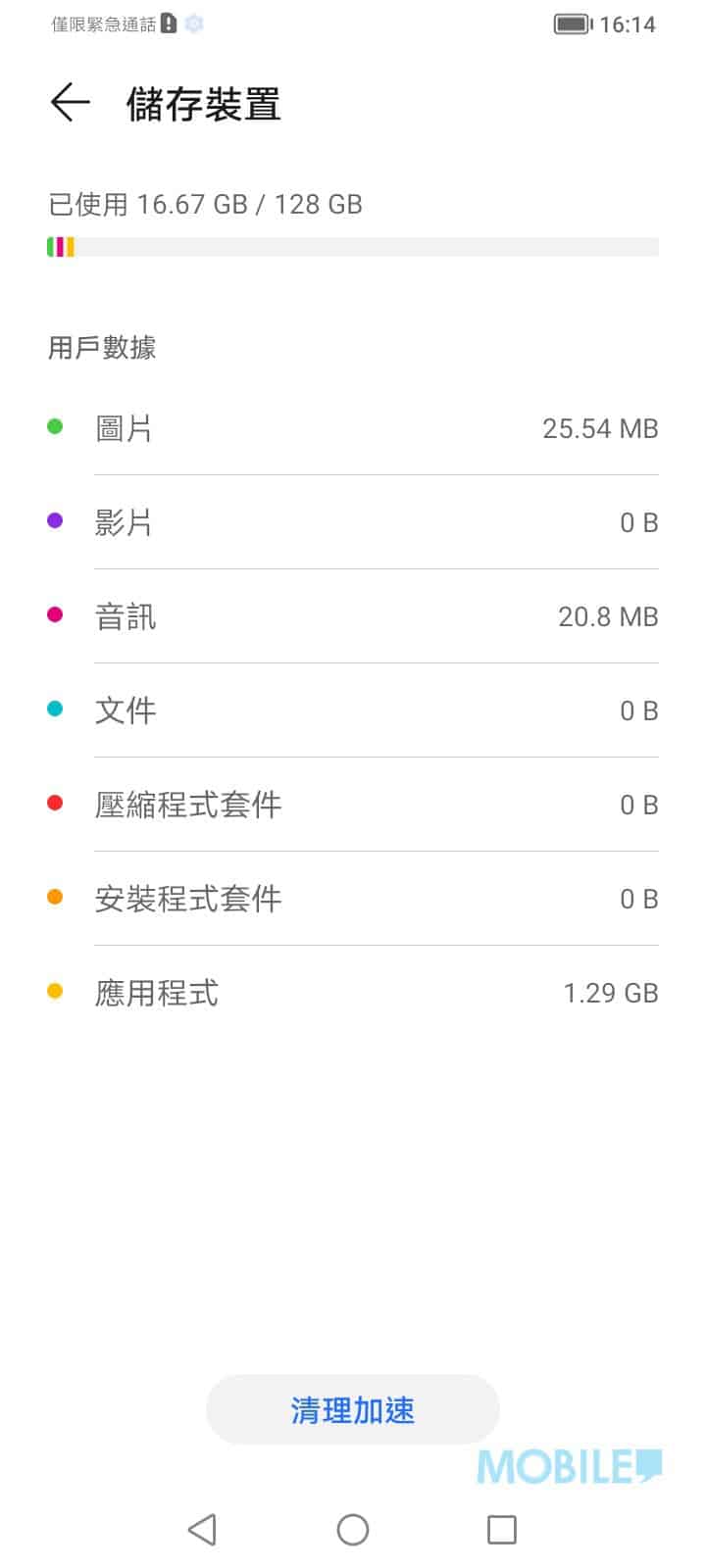Viewport: 706px width, 1568px height.
Task: Open the 壓縮程式套件 storage row
Action: coord(353,805)
